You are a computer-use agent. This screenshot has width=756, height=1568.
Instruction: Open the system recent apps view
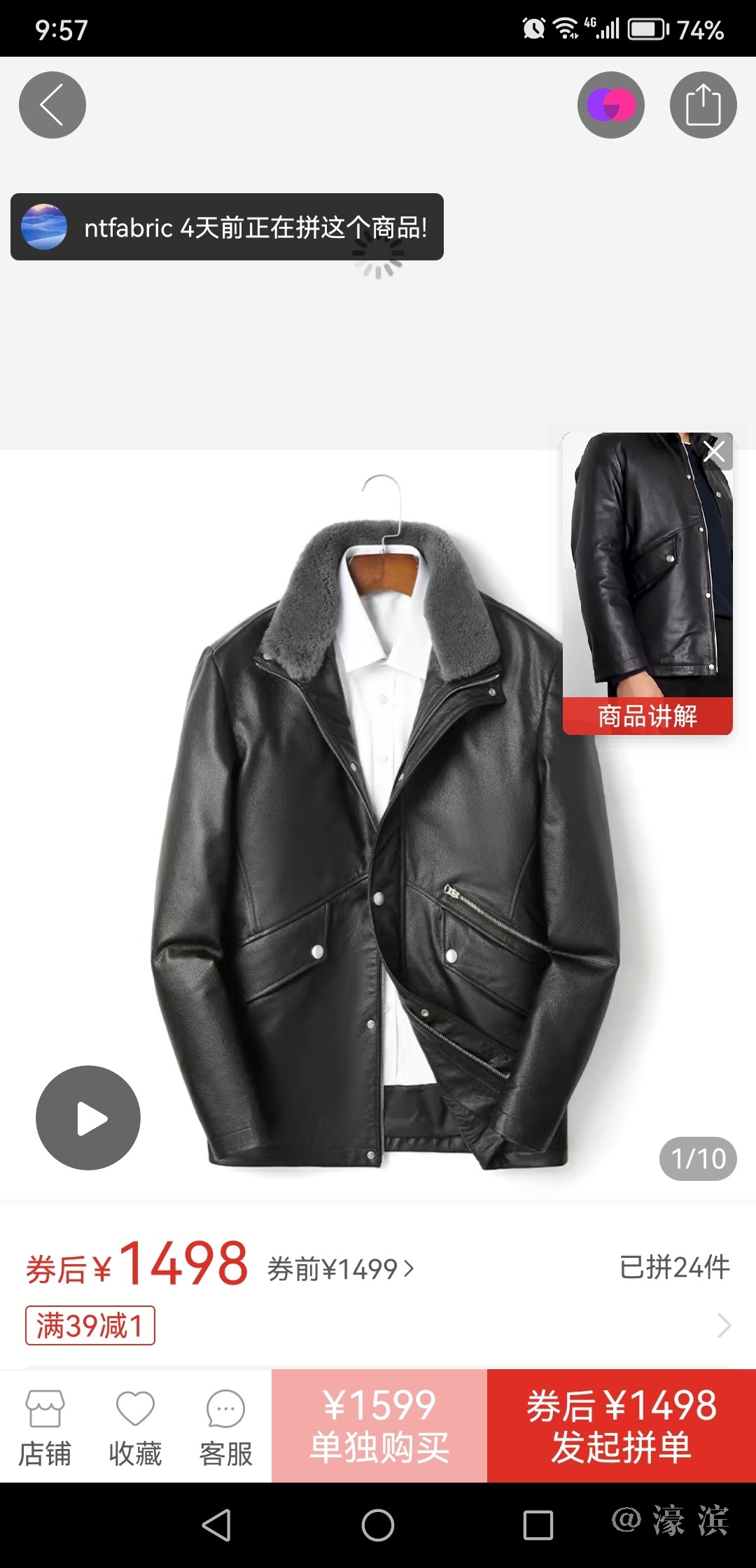pos(538,1525)
